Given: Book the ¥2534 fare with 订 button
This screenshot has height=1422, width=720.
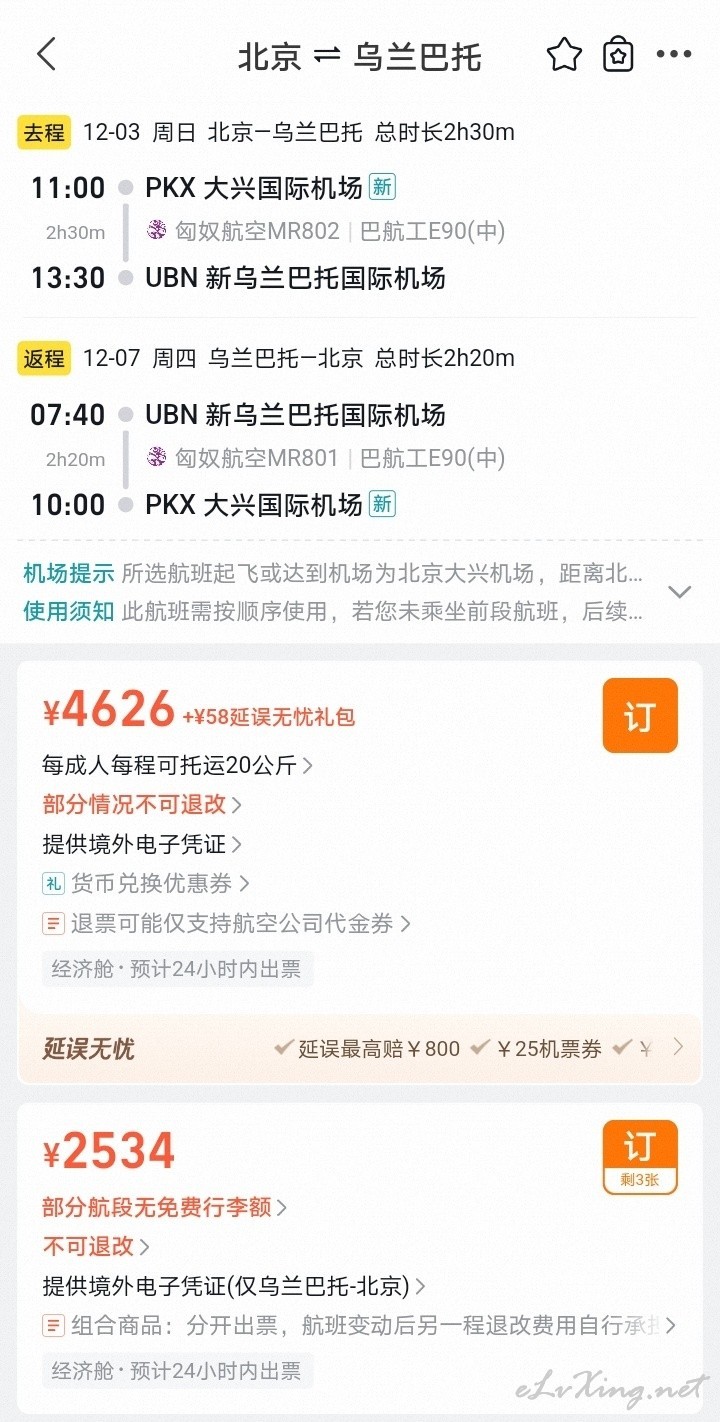Looking at the screenshot, I should point(640,1157).
